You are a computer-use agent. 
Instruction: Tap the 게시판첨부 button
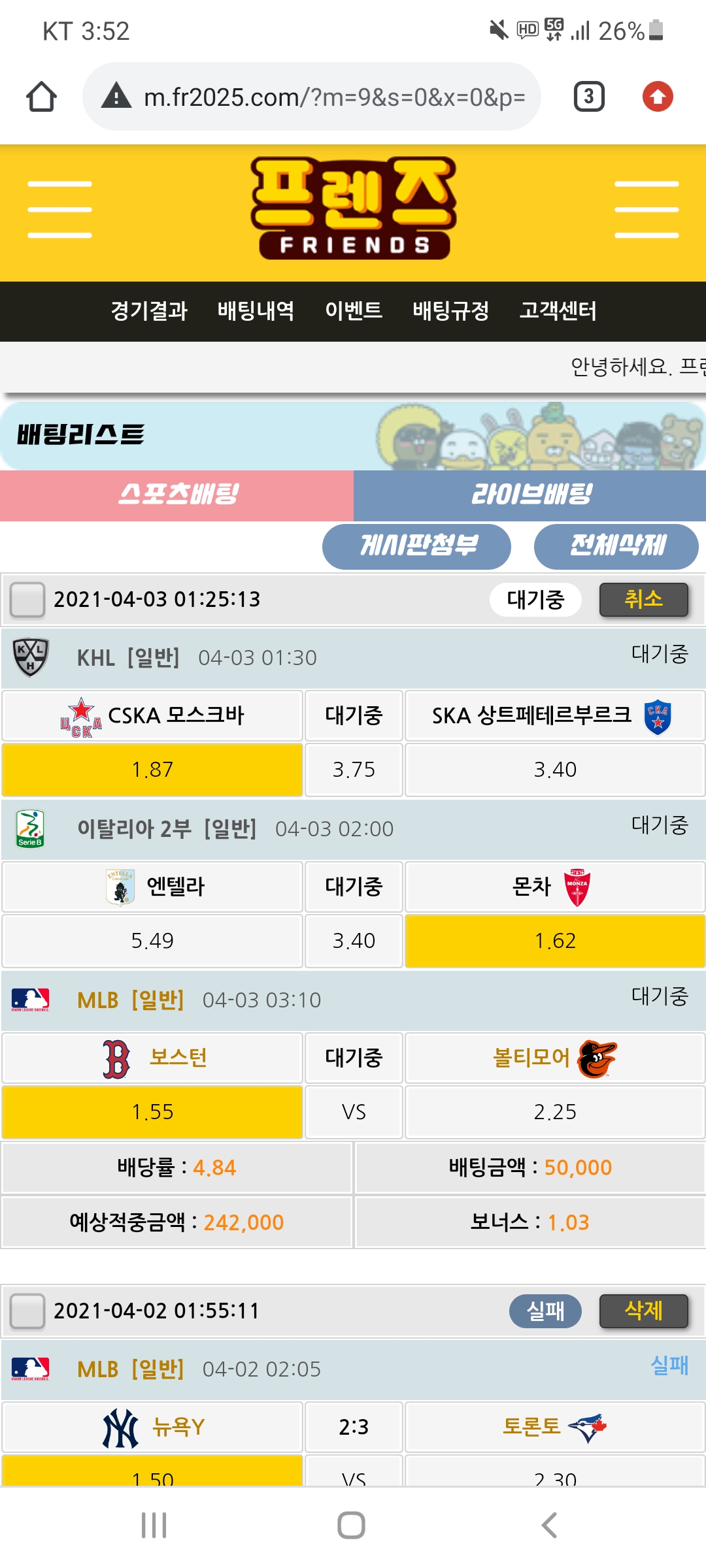click(416, 546)
